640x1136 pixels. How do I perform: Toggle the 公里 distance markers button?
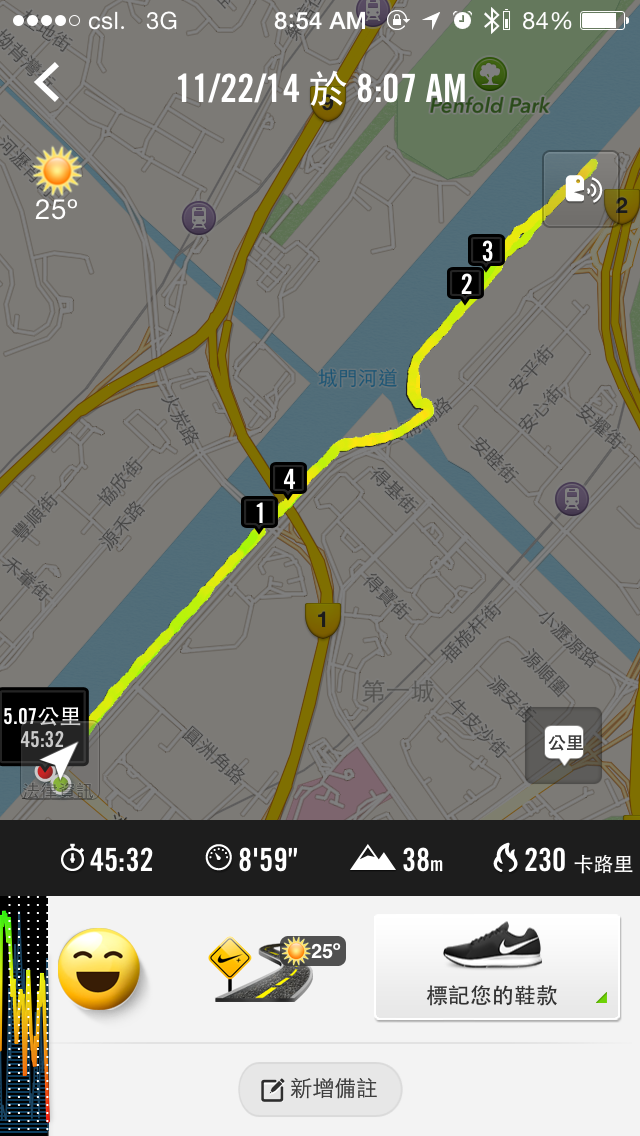click(x=563, y=745)
